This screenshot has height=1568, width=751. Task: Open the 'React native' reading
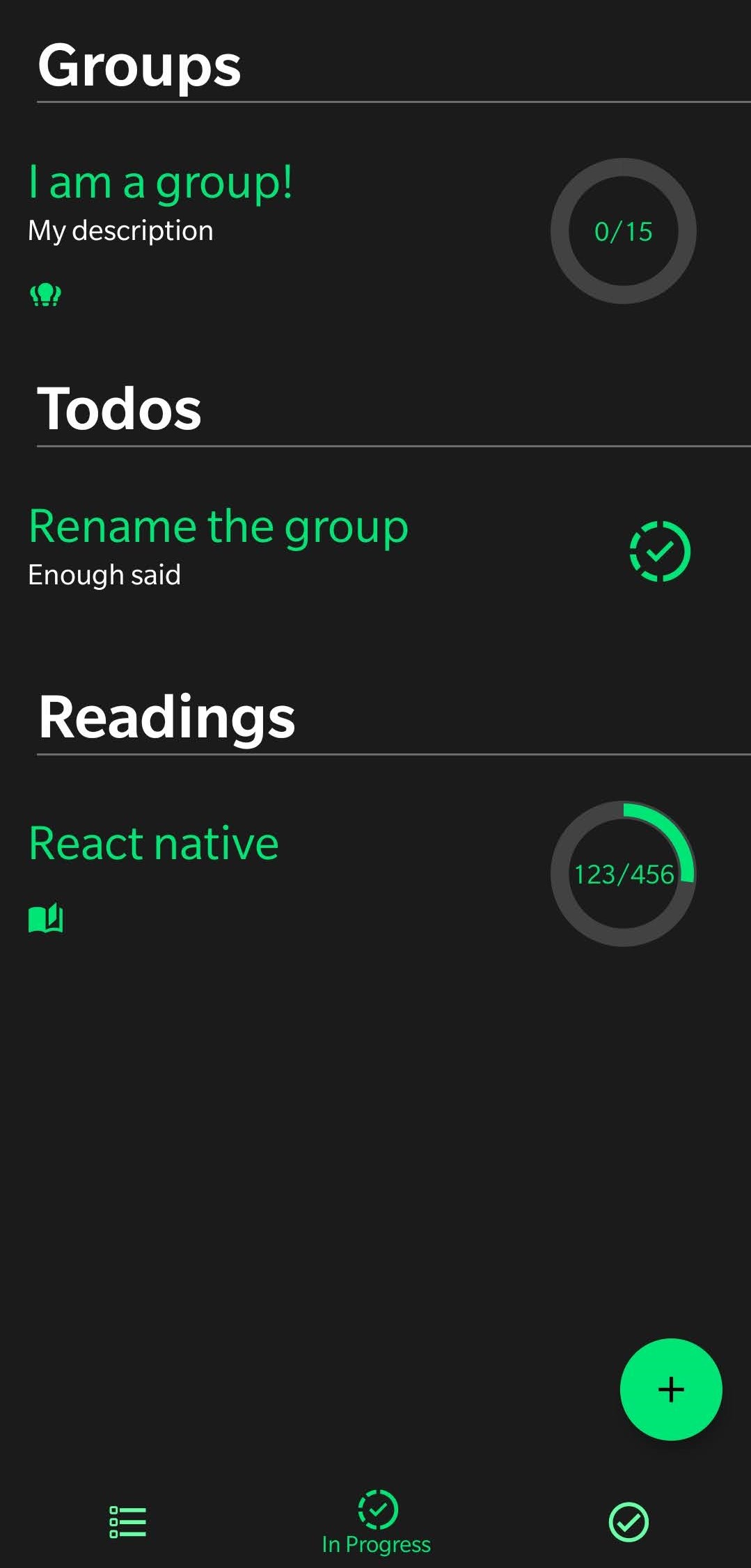point(154,843)
